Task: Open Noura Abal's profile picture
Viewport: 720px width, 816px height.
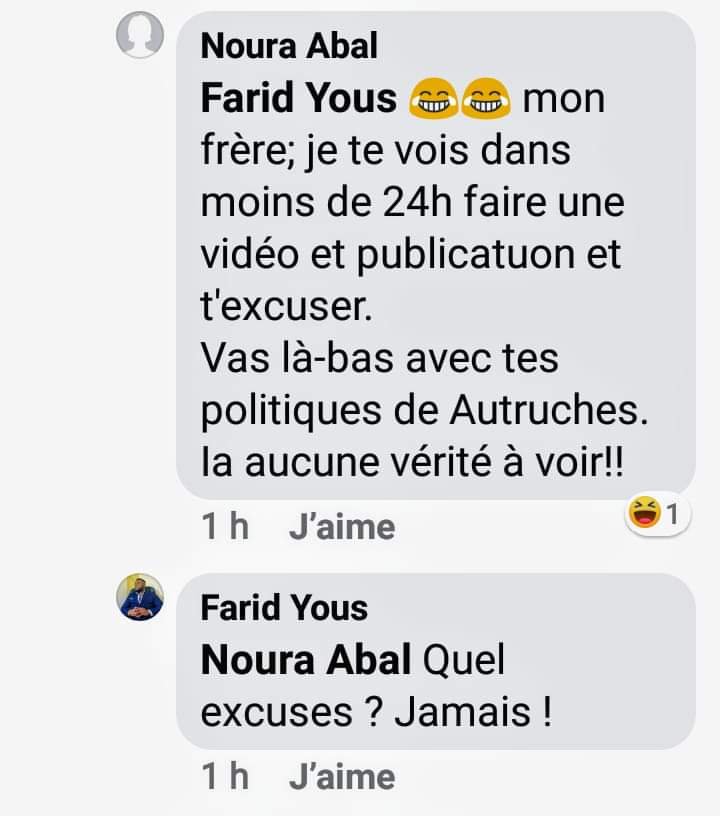Action: (140, 37)
